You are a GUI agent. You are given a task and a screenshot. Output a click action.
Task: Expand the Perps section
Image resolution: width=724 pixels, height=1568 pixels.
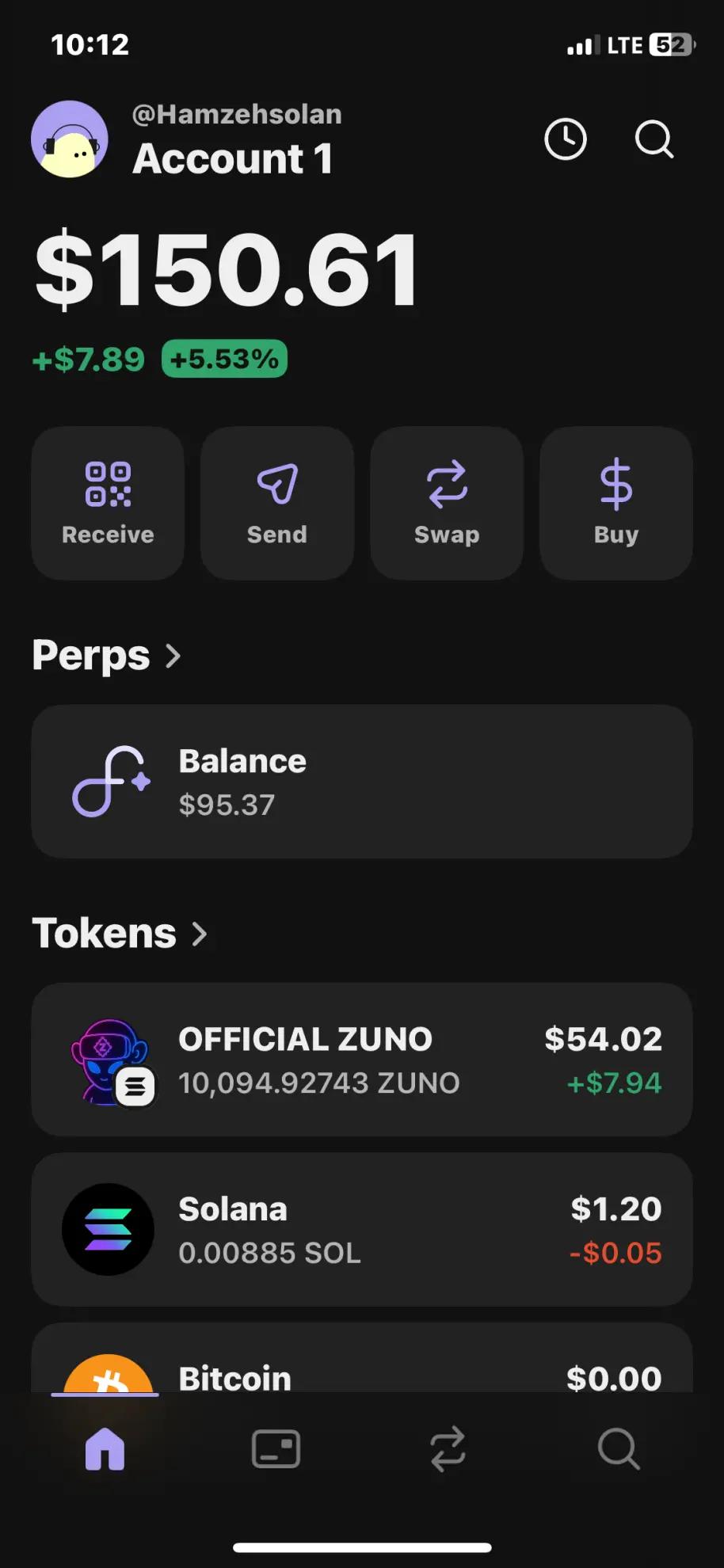click(x=107, y=656)
